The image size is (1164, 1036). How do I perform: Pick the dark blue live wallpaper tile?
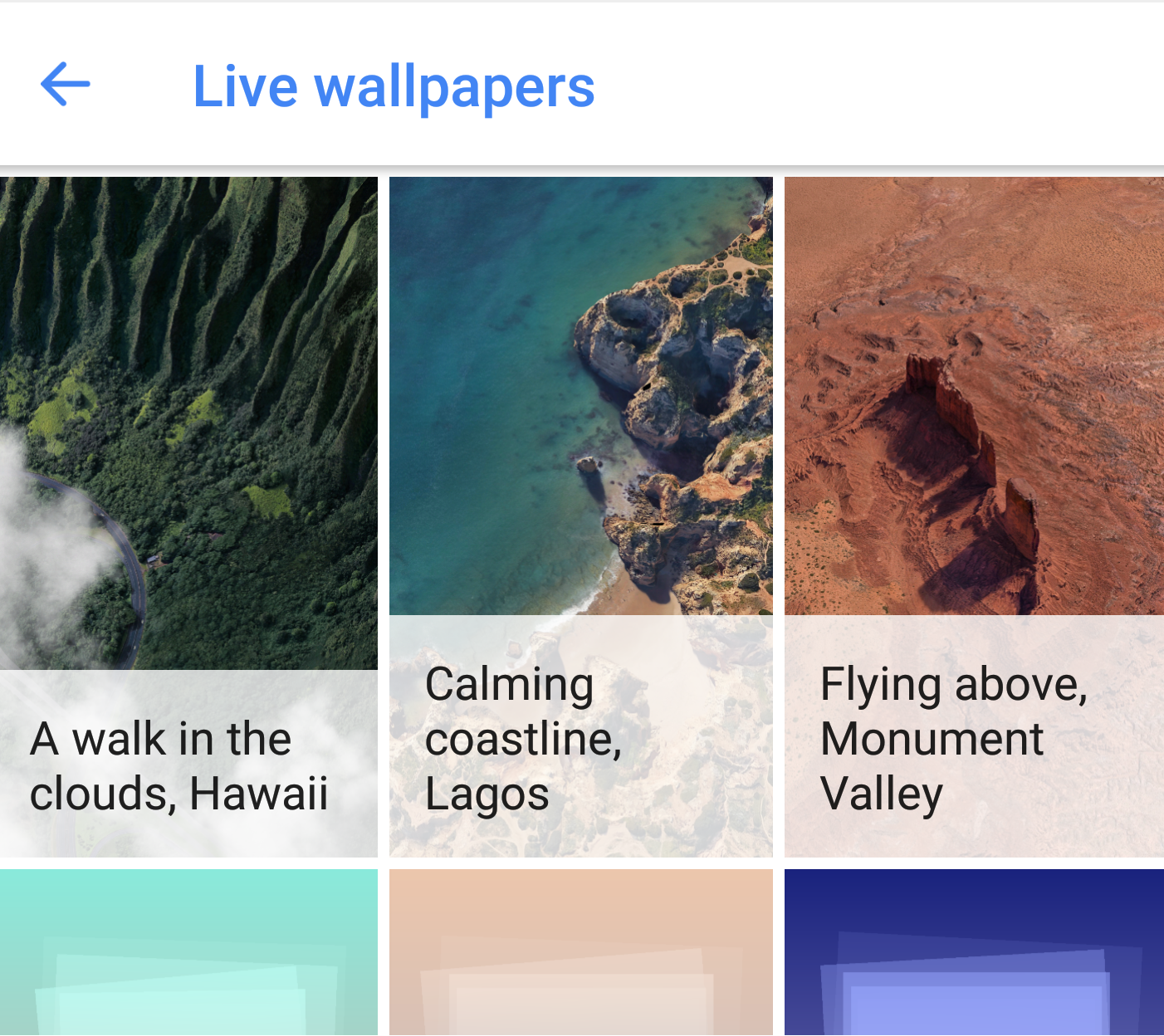973,951
